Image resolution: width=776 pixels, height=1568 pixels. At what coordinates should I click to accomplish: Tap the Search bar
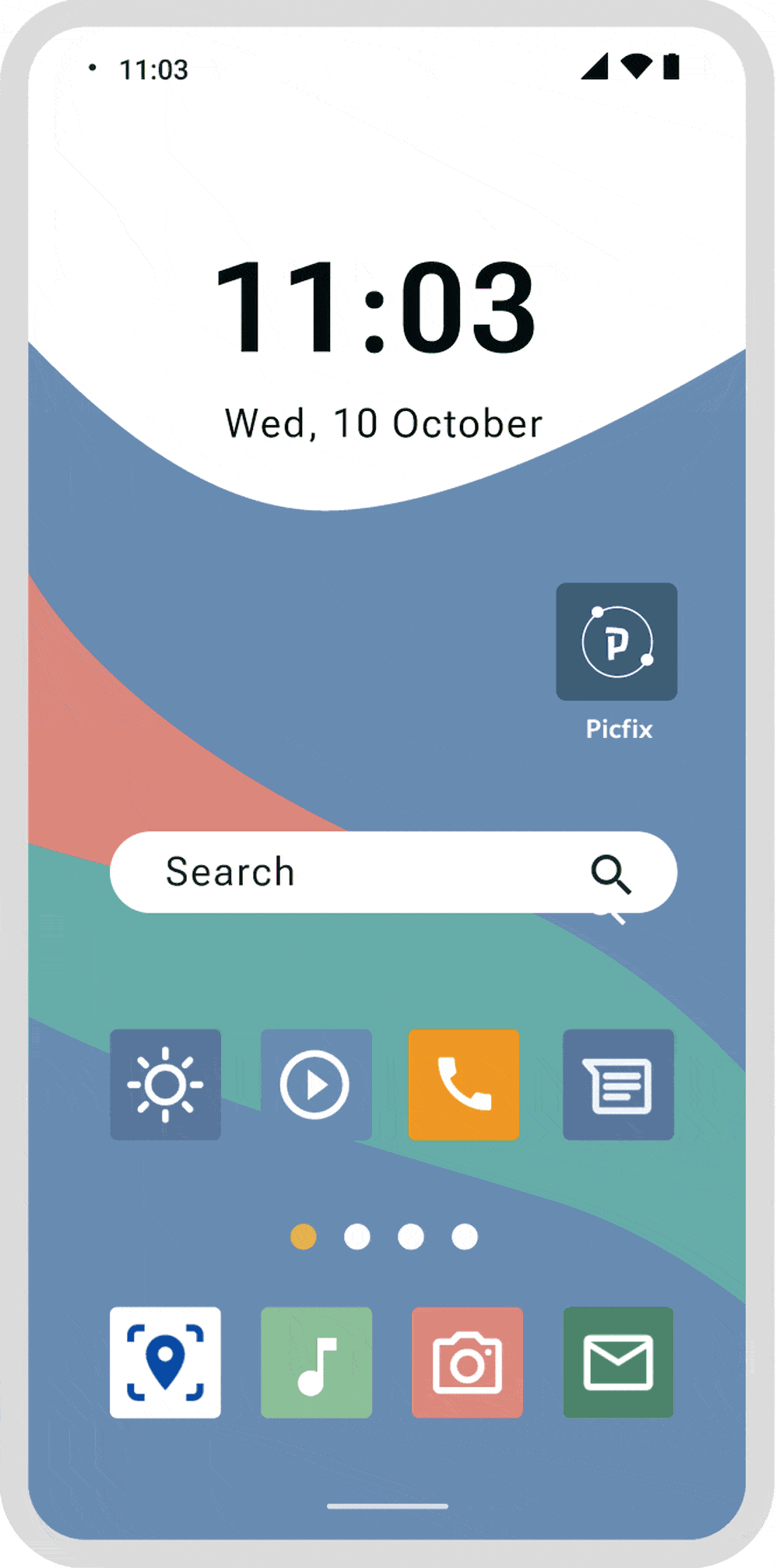(393, 872)
